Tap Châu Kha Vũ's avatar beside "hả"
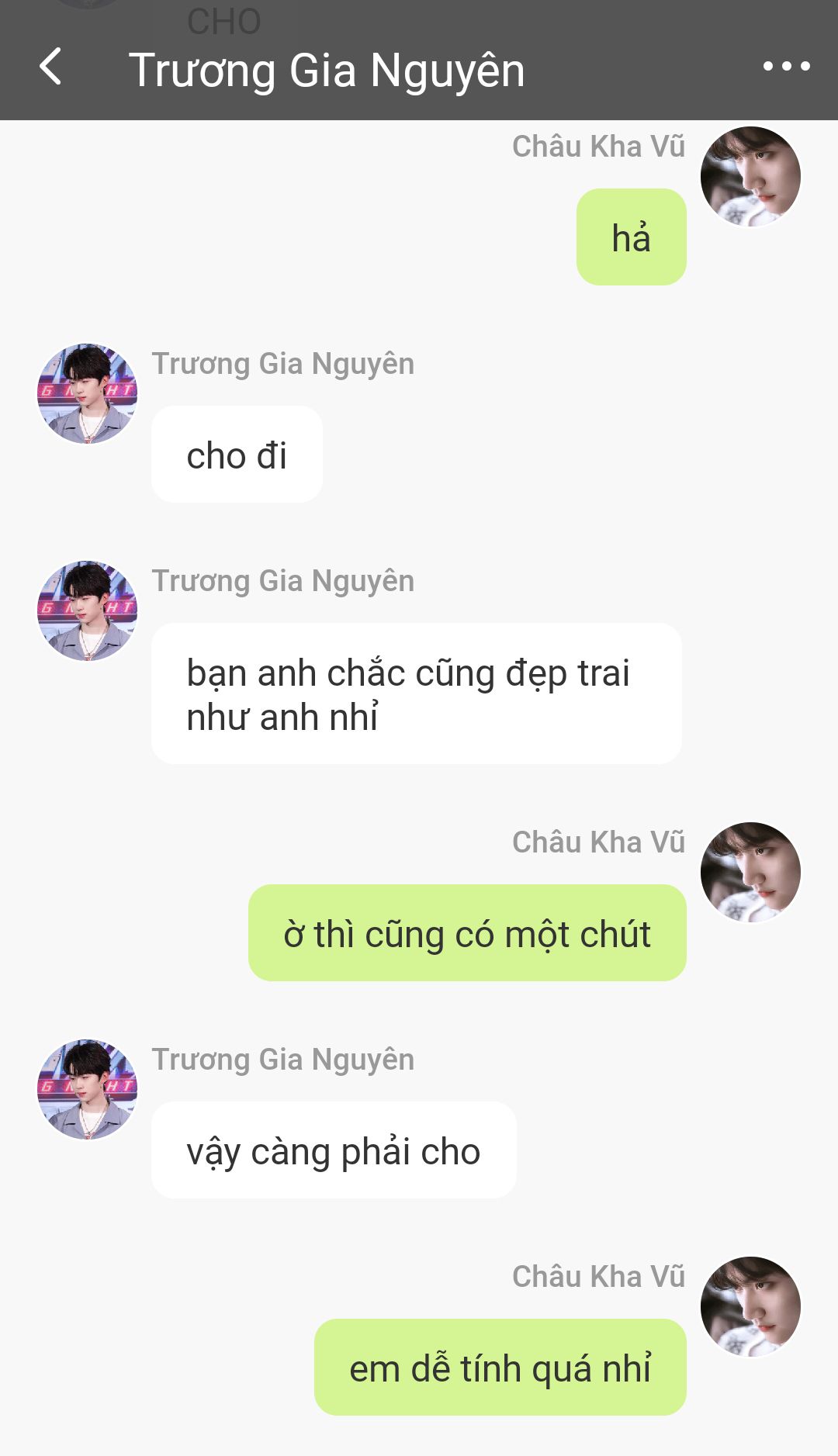Screen dimensions: 838x1456 (x=750, y=177)
